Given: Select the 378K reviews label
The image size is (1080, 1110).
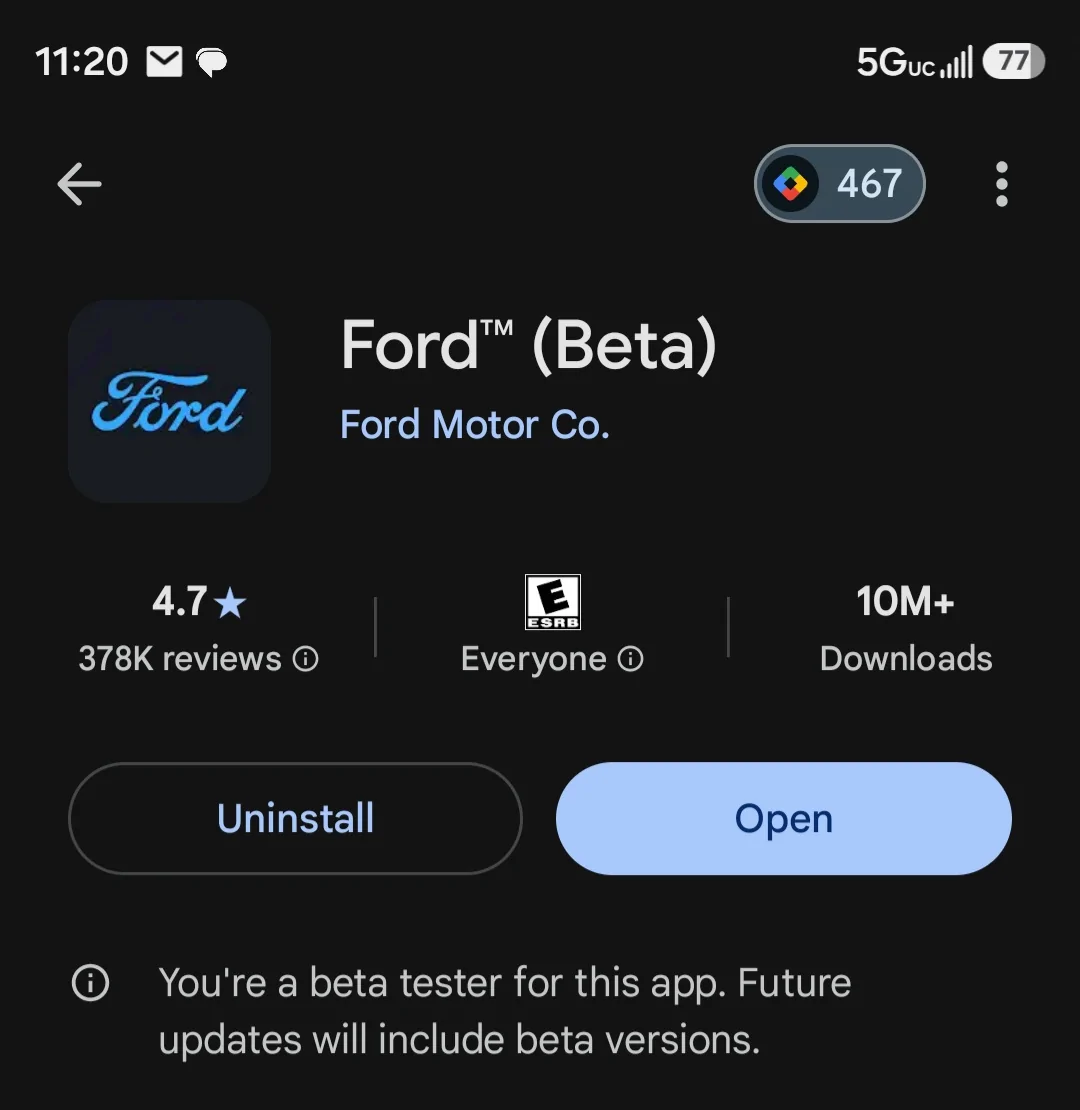Looking at the screenshot, I should coord(178,659).
